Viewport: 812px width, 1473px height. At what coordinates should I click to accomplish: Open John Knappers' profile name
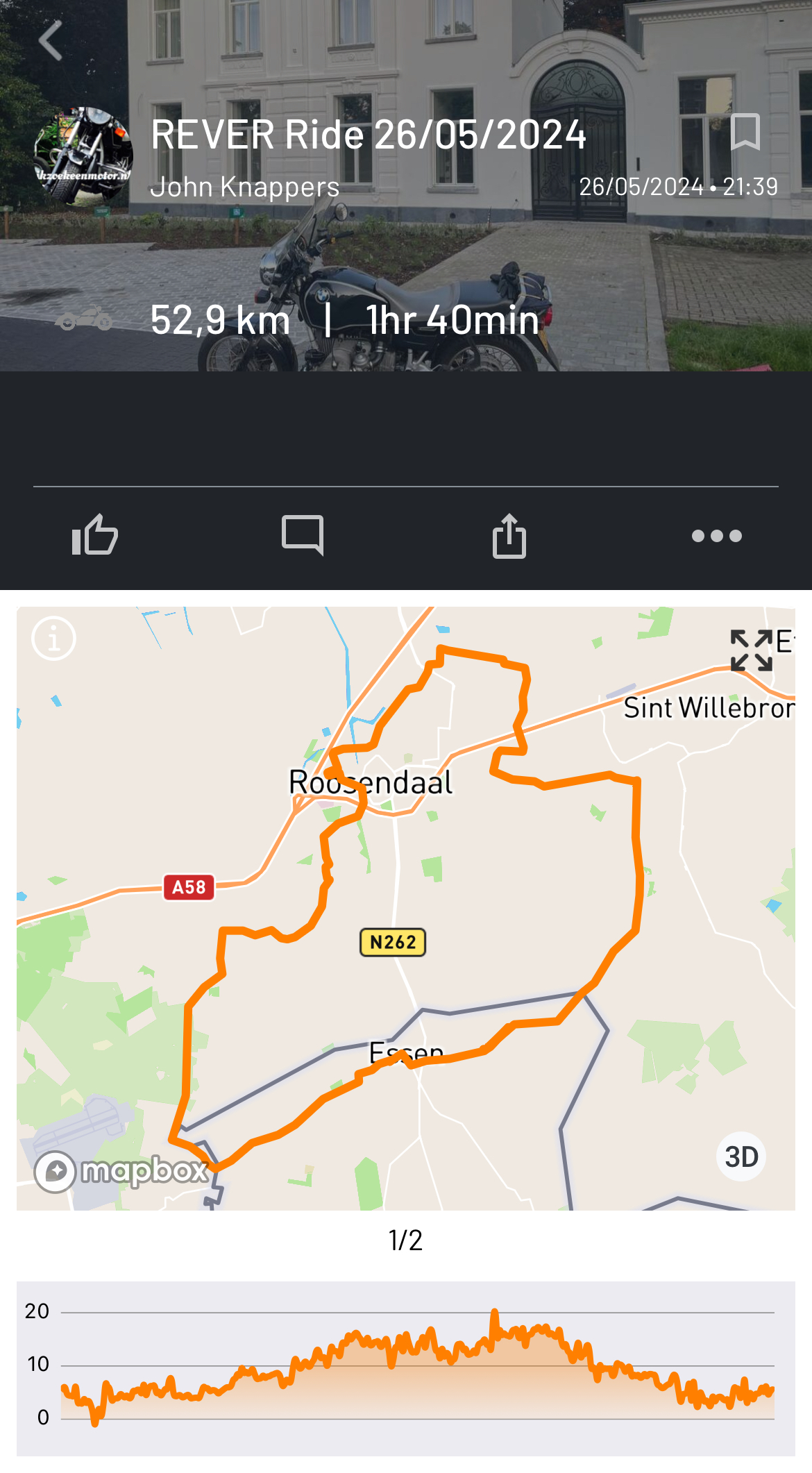245,187
